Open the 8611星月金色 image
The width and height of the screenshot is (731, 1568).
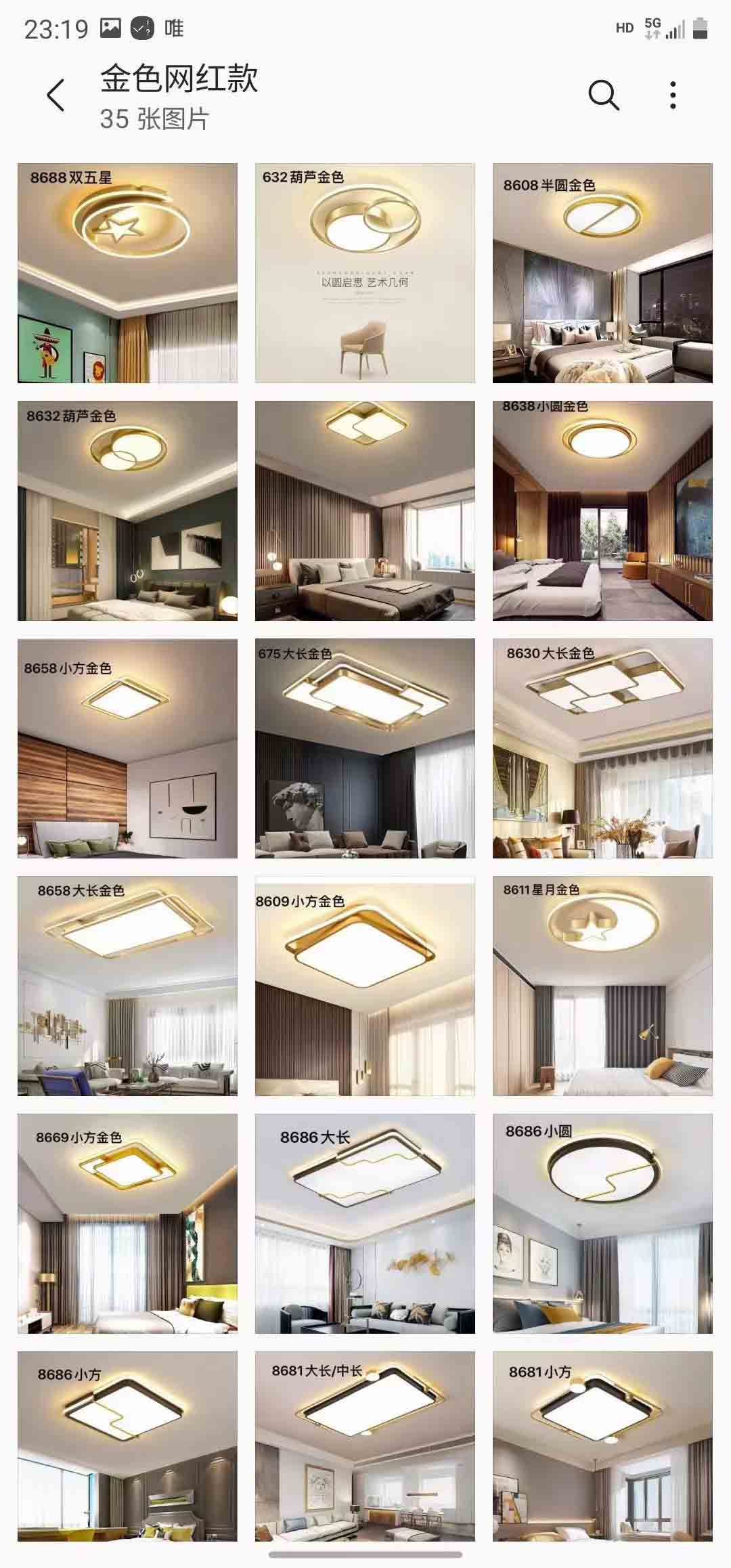[x=602, y=986]
